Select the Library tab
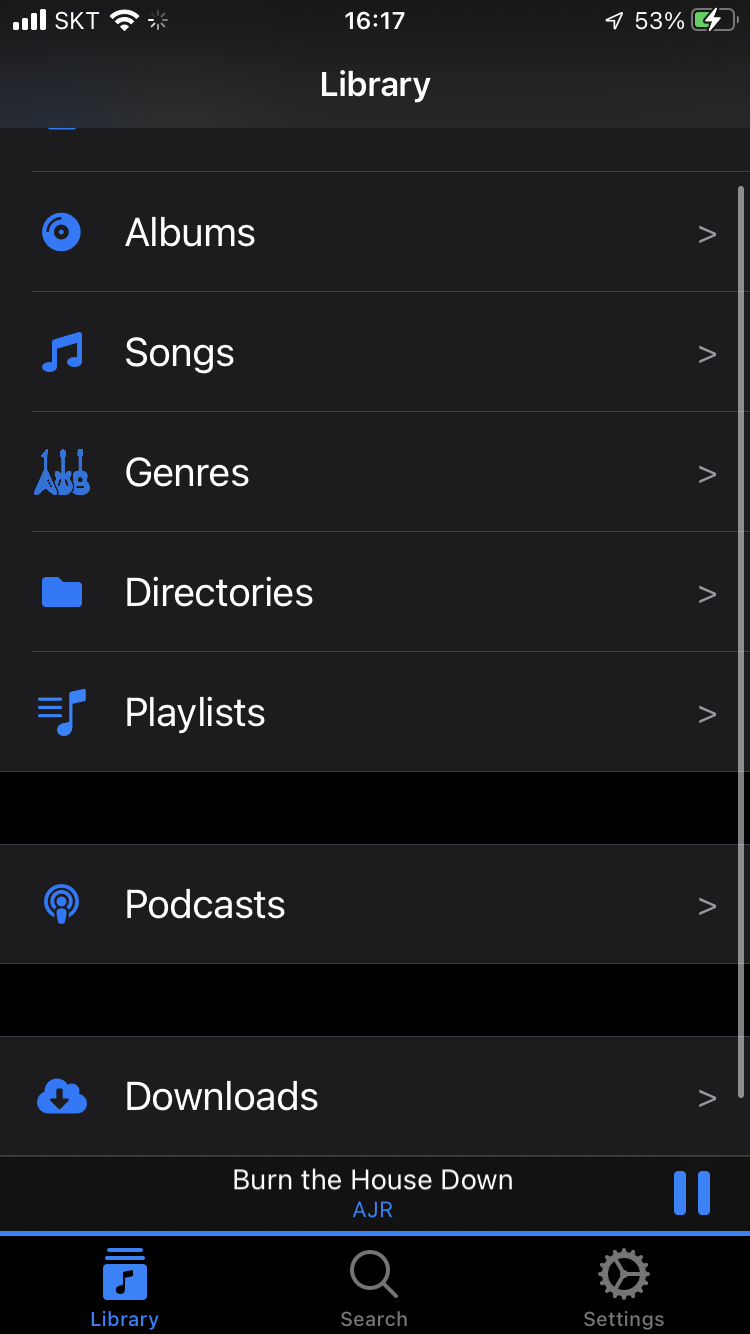Viewport: 750px width, 1334px height. (x=124, y=1288)
